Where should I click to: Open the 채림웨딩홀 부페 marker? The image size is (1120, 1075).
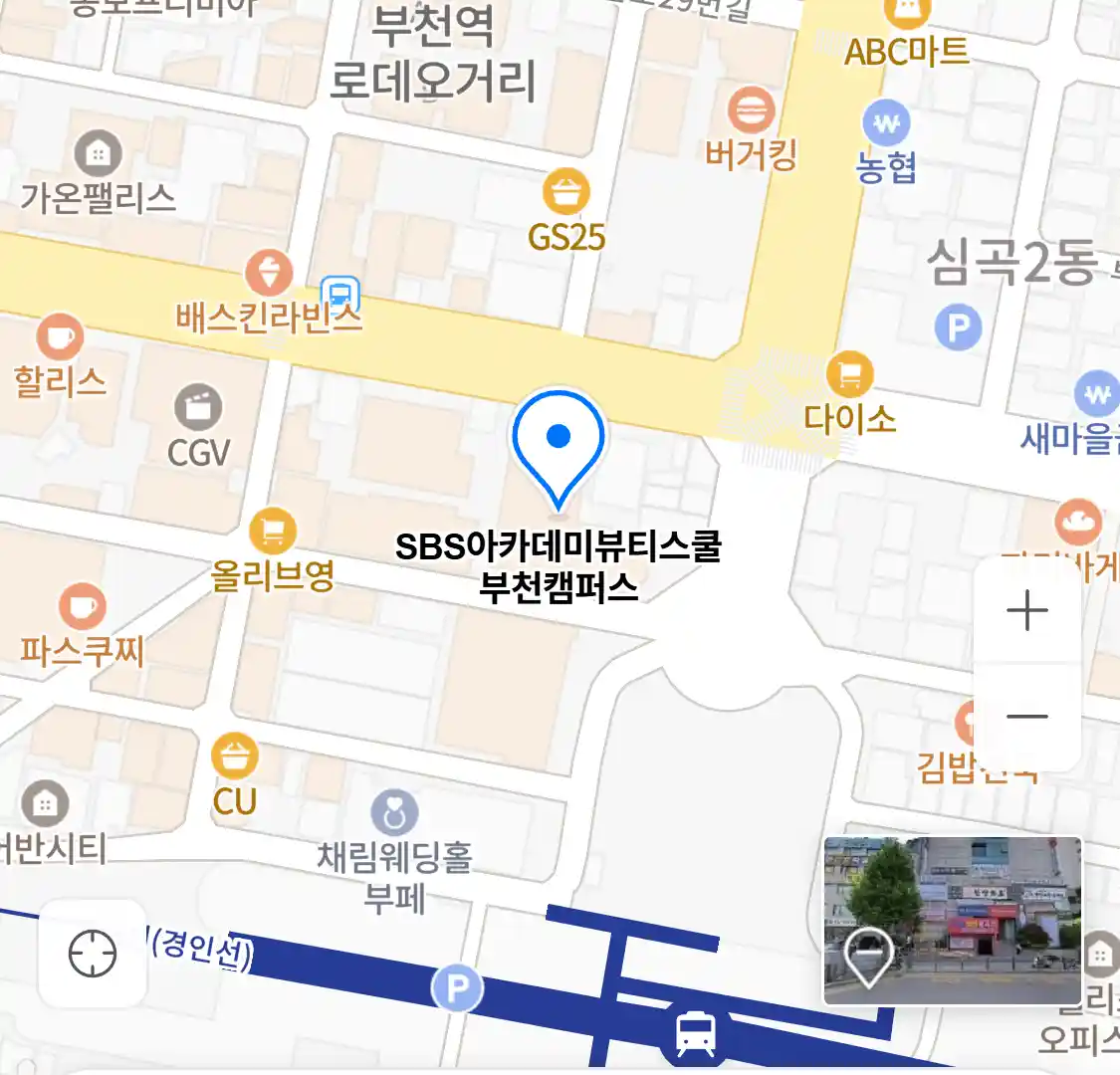394,813
